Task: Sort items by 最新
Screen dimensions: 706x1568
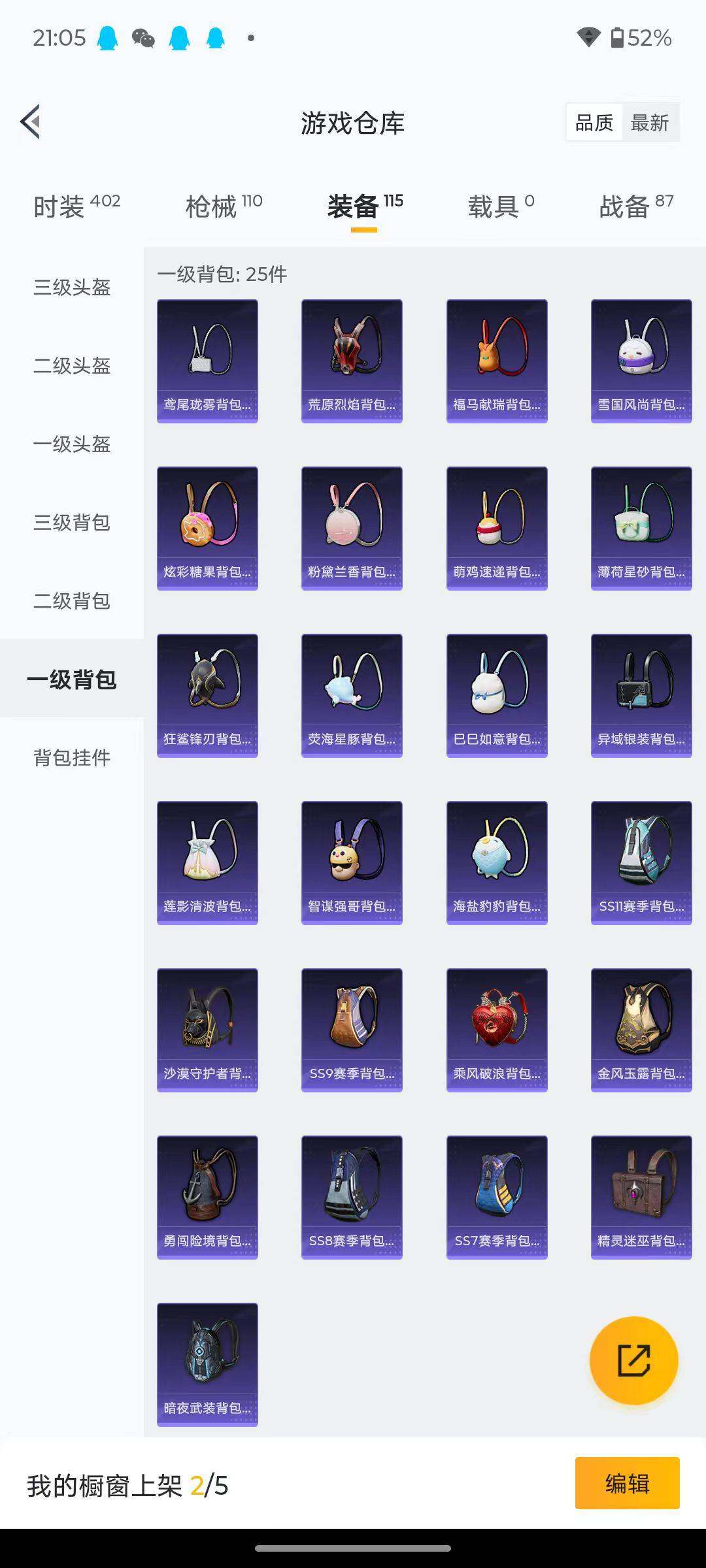Action: point(652,122)
